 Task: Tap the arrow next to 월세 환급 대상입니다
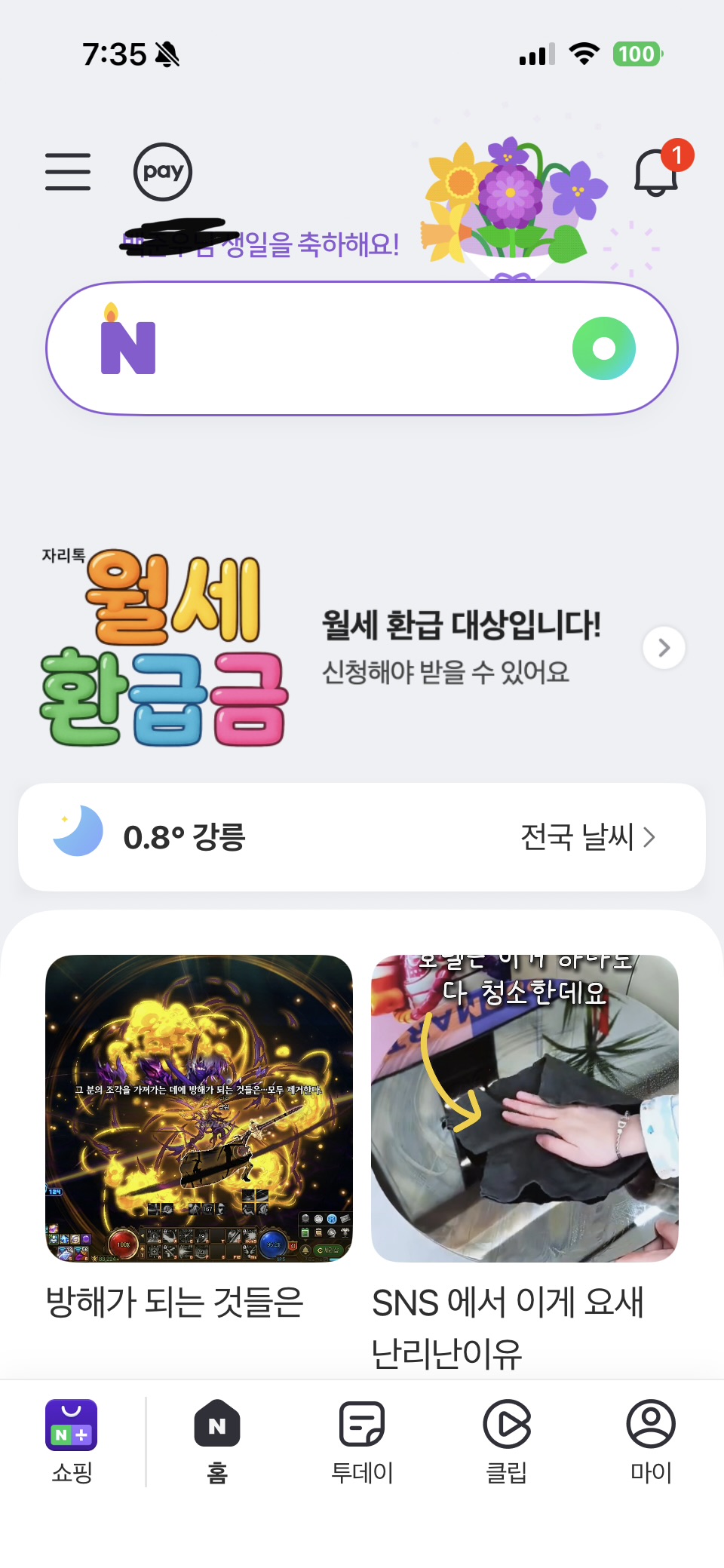click(x=664, y=648)
